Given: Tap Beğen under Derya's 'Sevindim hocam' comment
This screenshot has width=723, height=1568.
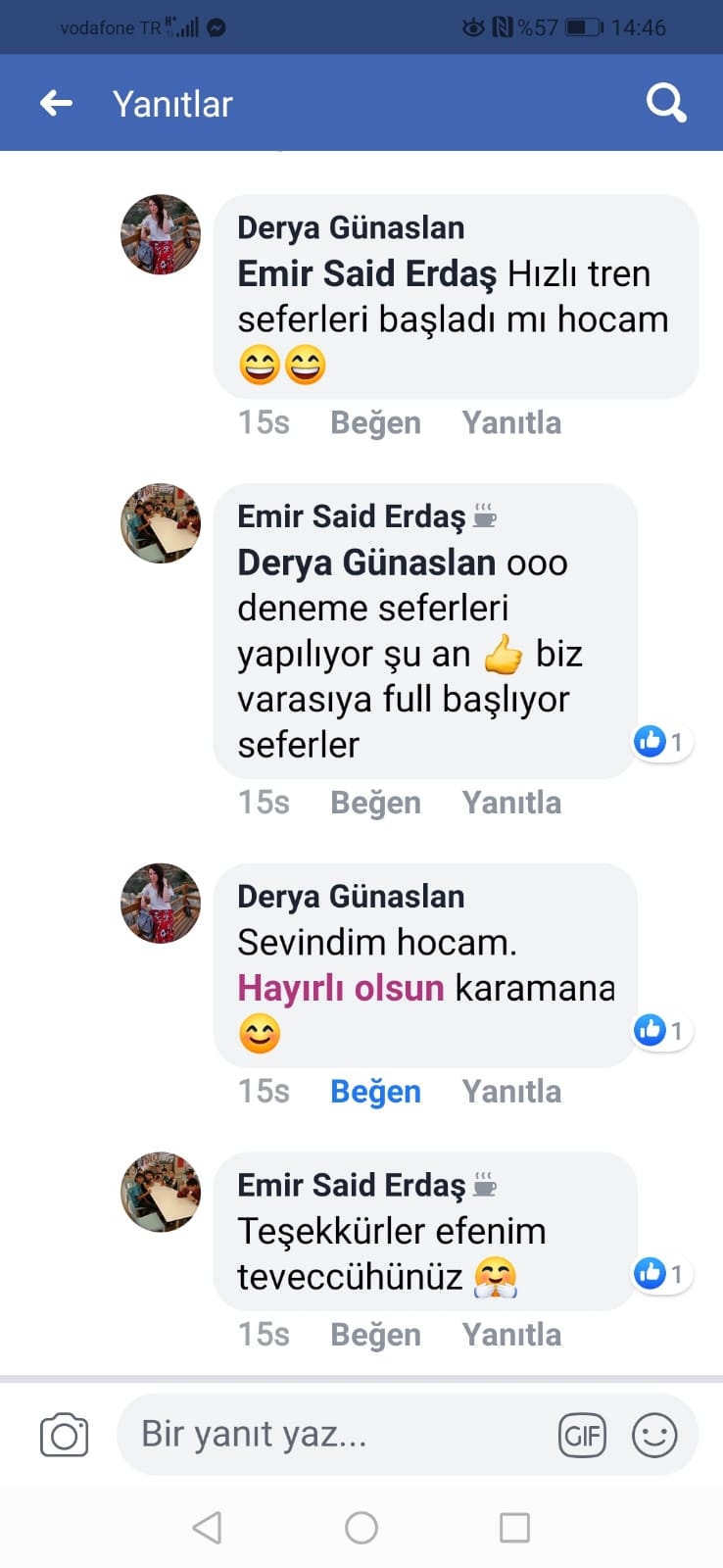Looking at the screenshot, I should (x=375, y=1091).
